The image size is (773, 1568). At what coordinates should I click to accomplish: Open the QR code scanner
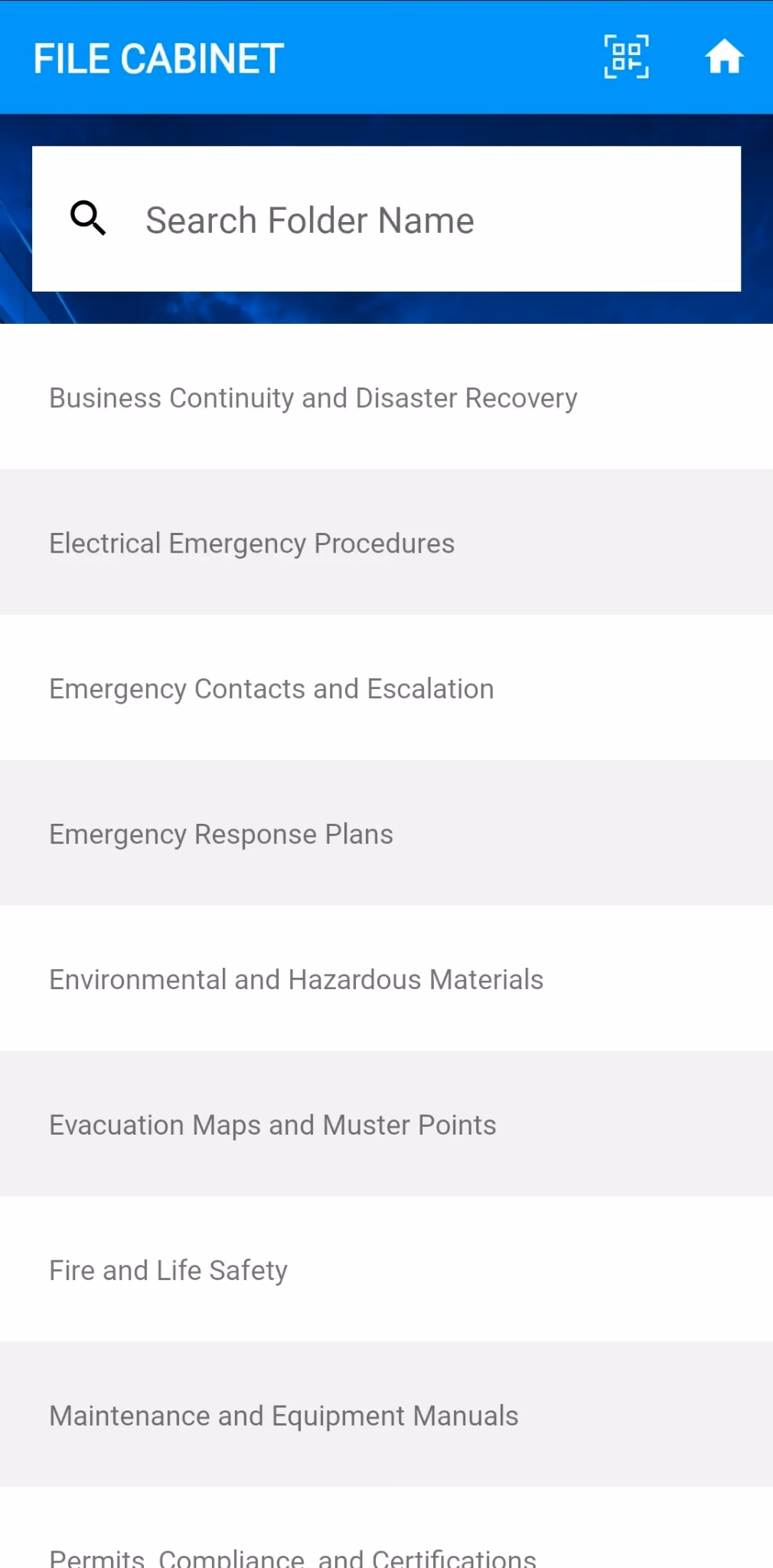pos(626,57)
